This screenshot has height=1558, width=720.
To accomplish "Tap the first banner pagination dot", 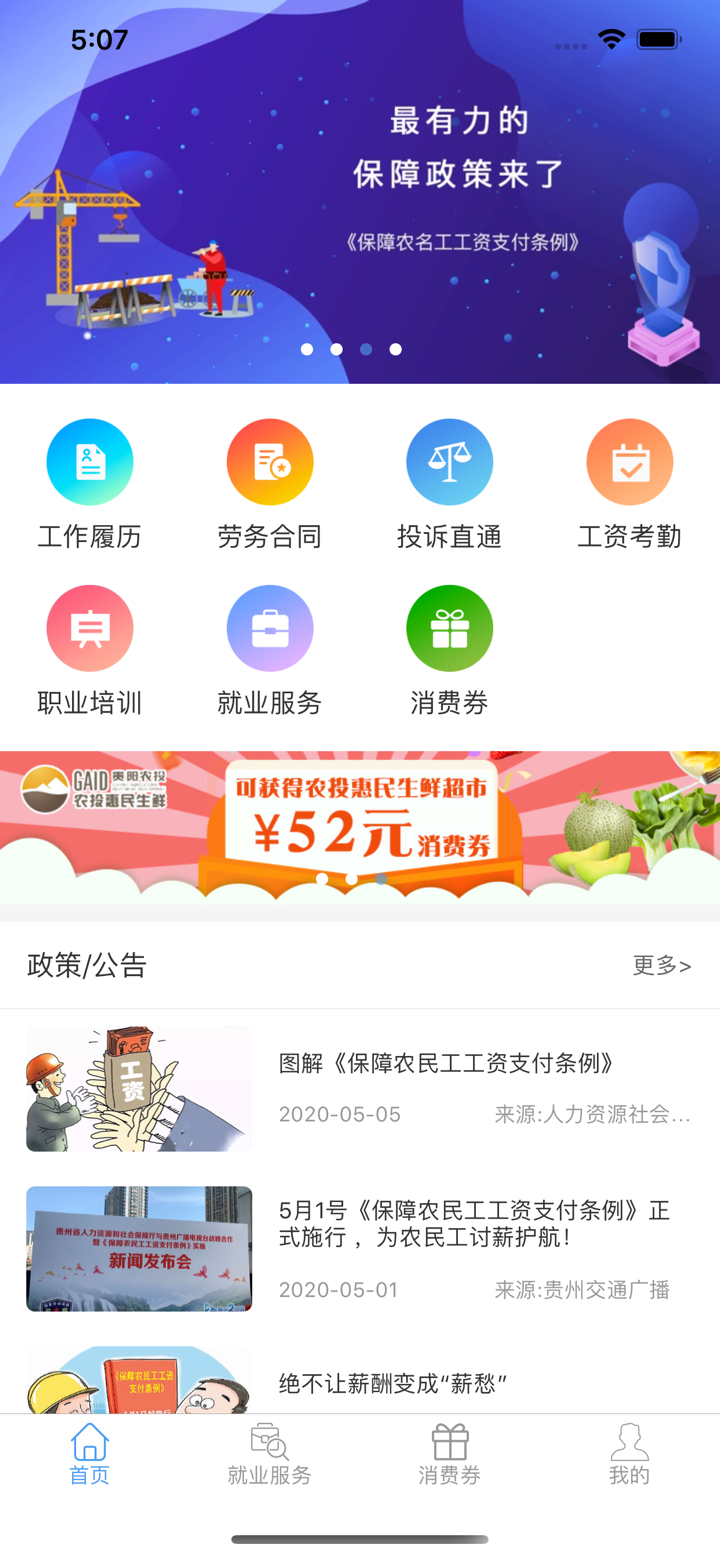I will tap(322, 878).
